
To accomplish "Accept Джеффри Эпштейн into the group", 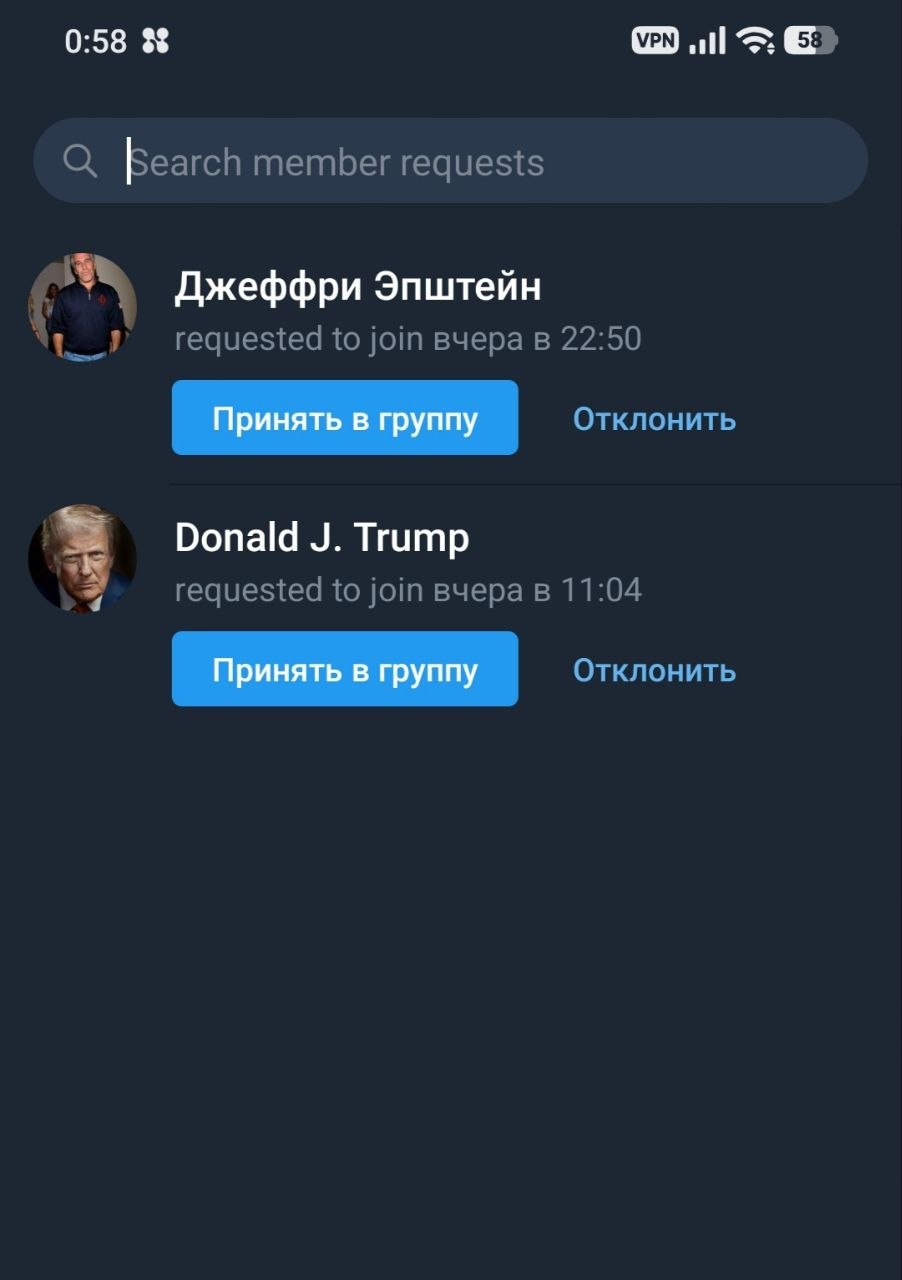I will click(x=345, y=418).
